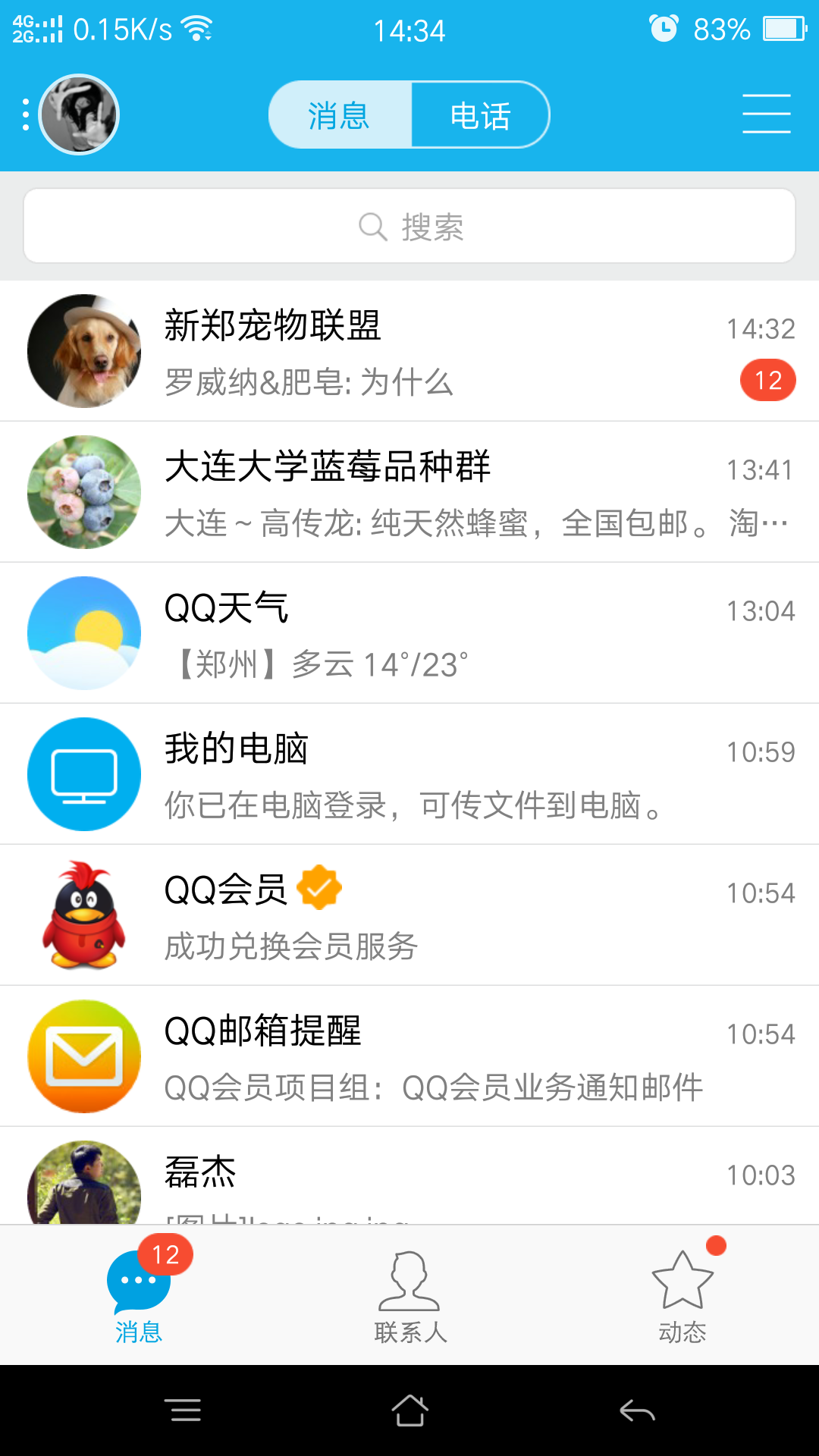The width and height of the screenshot is (819, 1456).
Task: Open your profile avatar in the header
Action: click(79, 115)
